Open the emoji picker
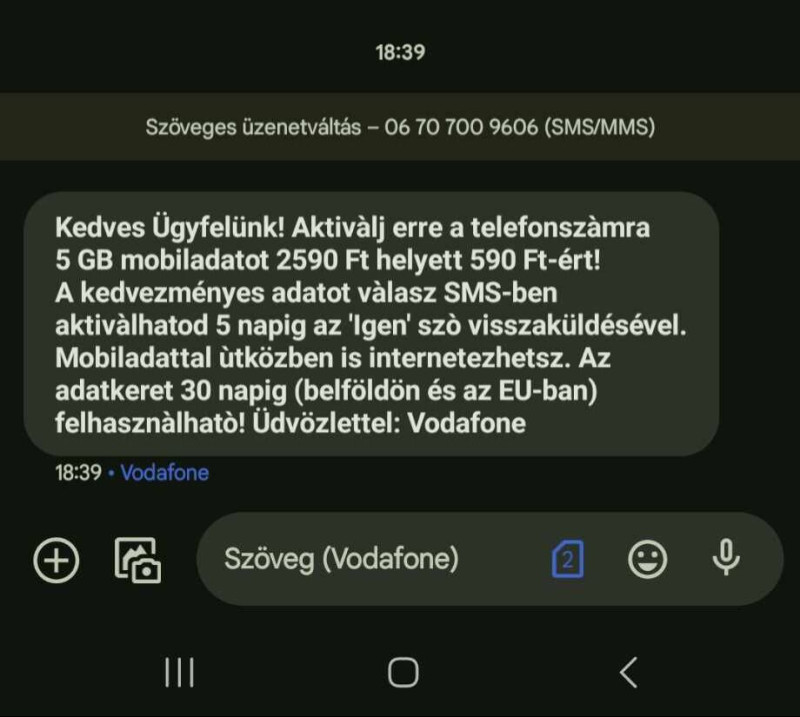800x717 pixels. click(x=647, y=559)
